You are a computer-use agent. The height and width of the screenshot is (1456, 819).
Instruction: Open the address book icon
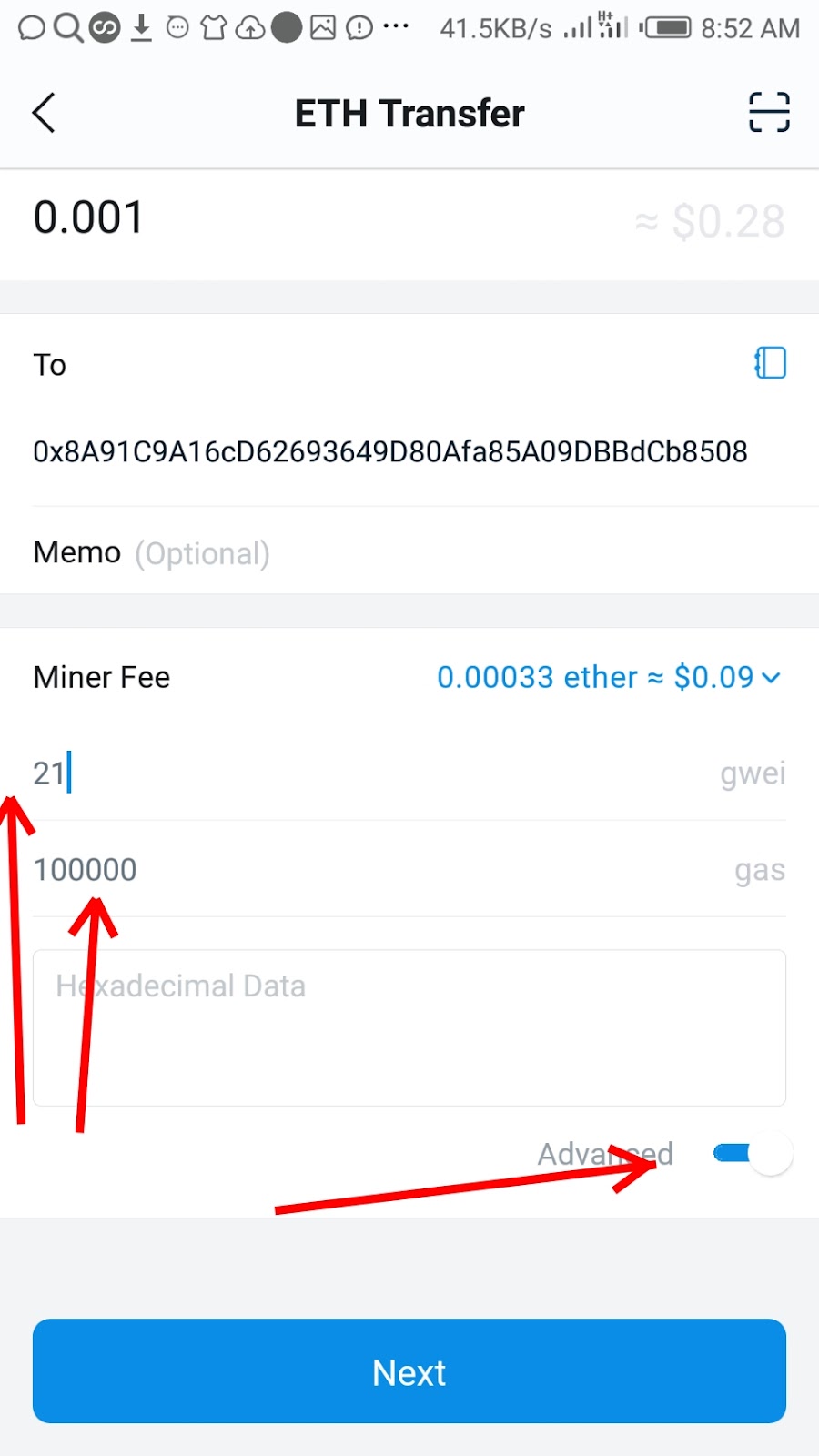770,363
